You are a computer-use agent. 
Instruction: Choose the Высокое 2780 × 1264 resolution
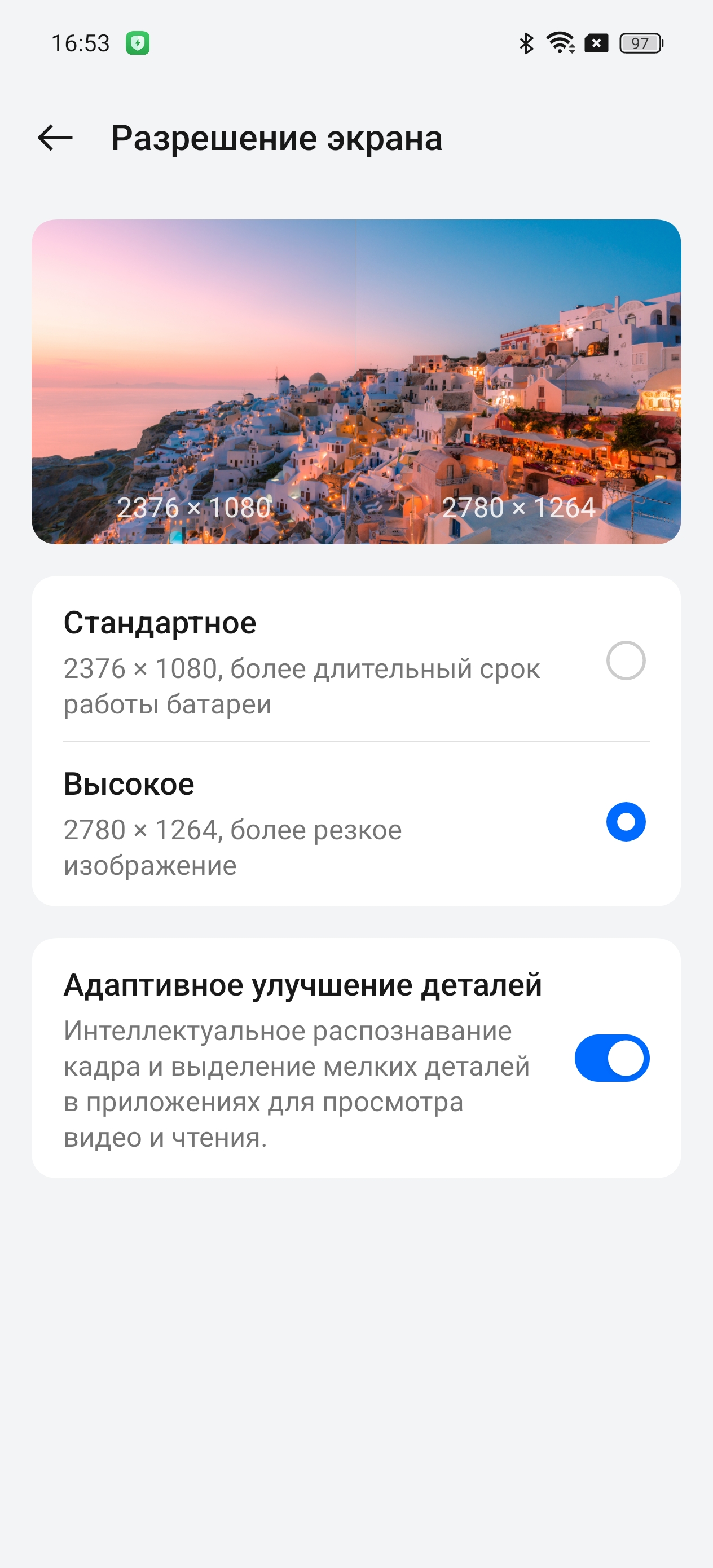coord(626,822)
